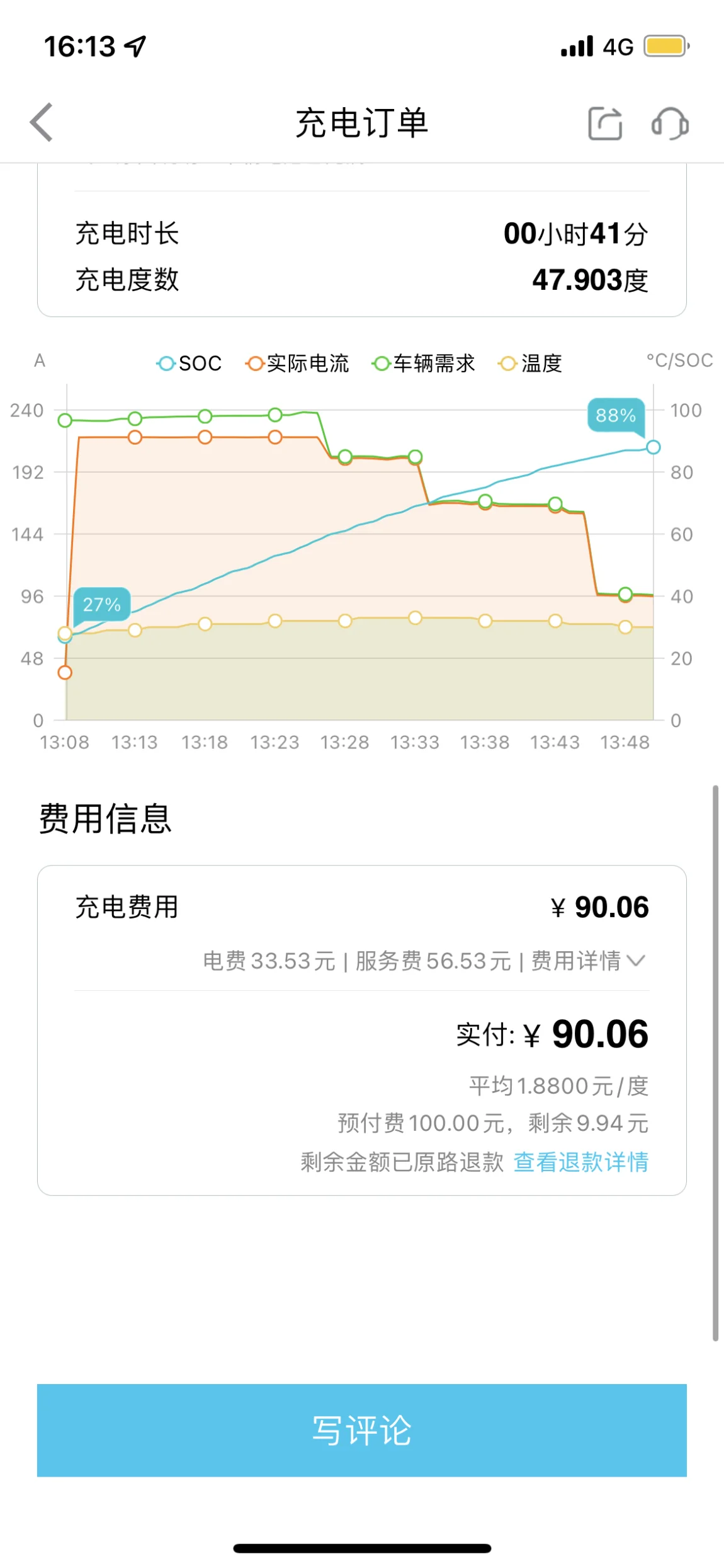Toggle the 温度 series in chart legend
Image resolution: width=724 pixels, height=1568 pixels.
tap(530, 363)
